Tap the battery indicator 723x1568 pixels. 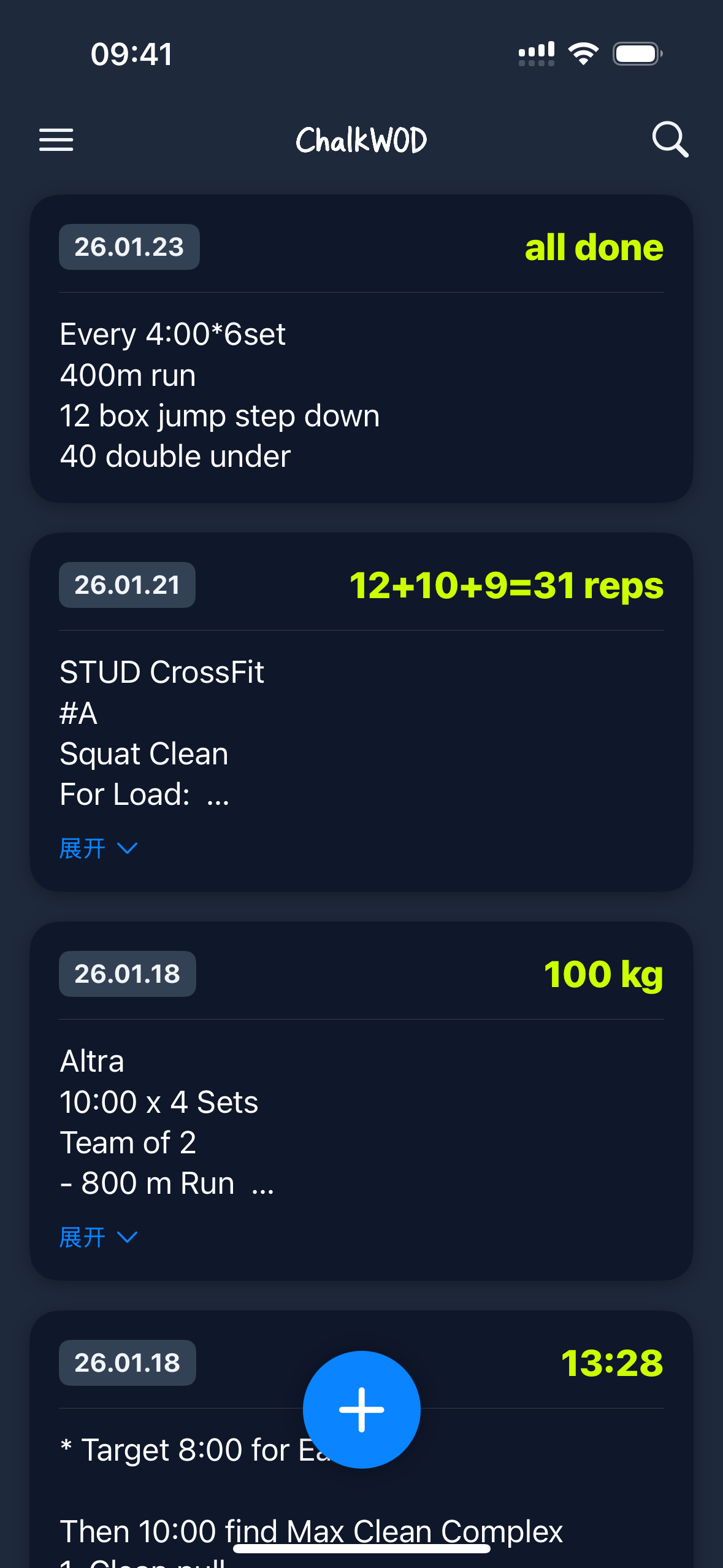[635, 53]
